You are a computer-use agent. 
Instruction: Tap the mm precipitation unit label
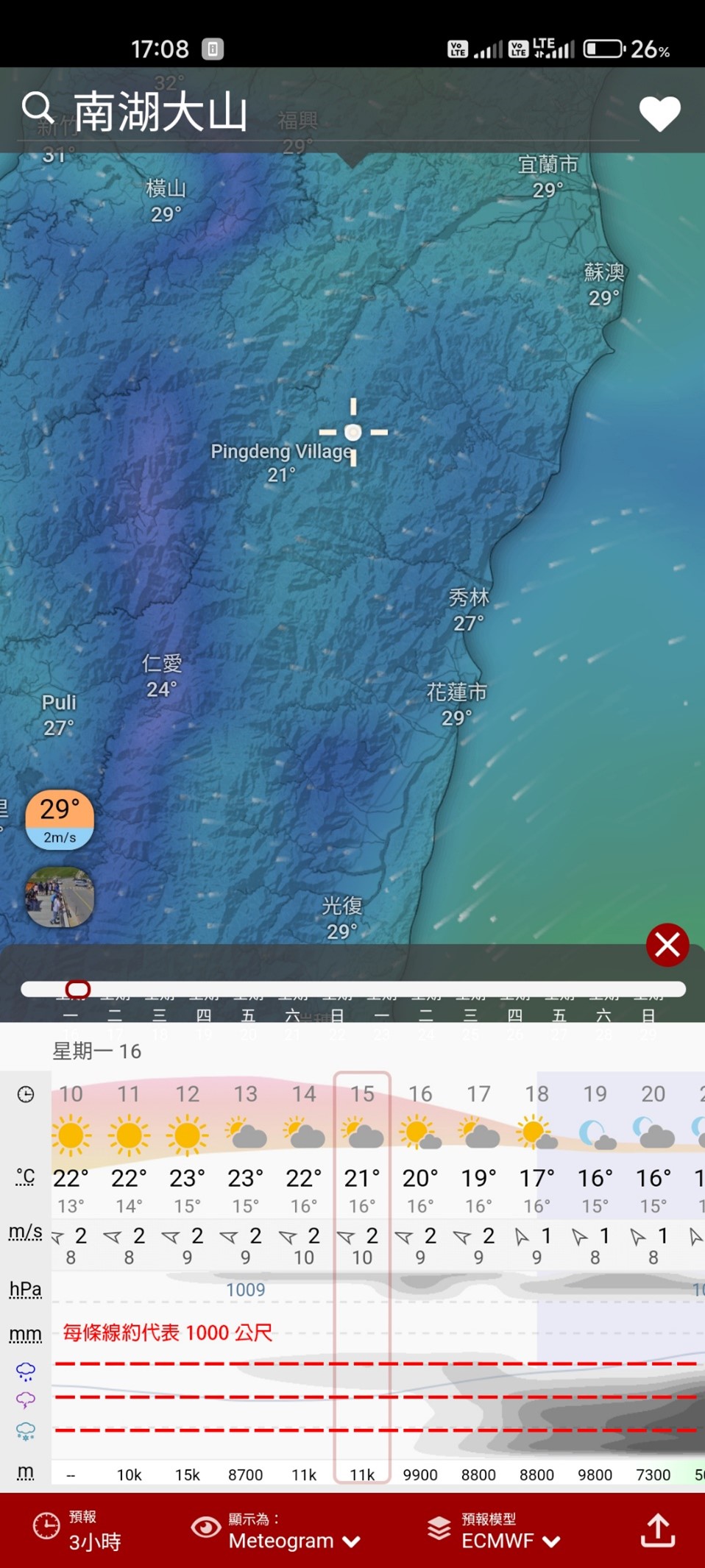coord(26,1334)
